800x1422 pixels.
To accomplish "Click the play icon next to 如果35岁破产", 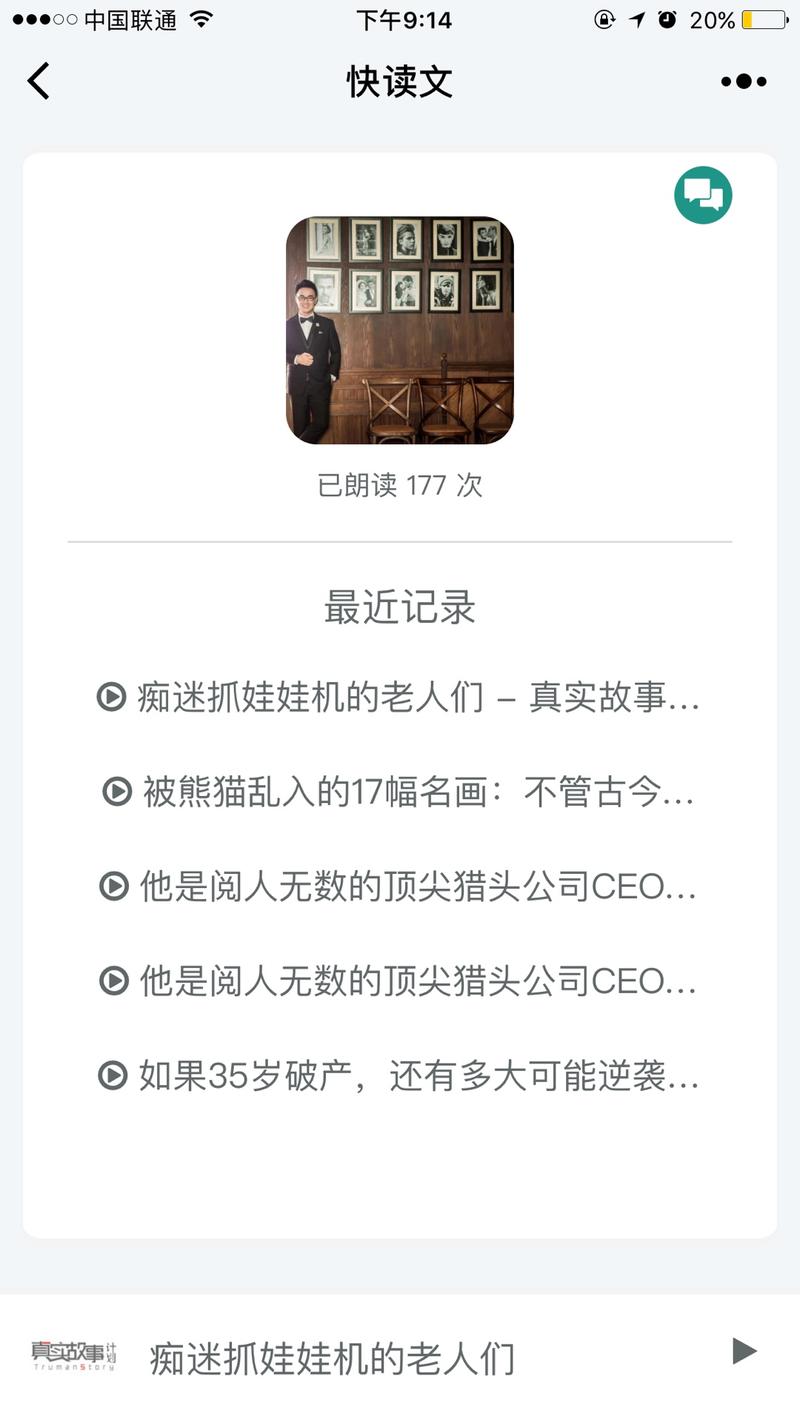I will (x=113, y=1077).
